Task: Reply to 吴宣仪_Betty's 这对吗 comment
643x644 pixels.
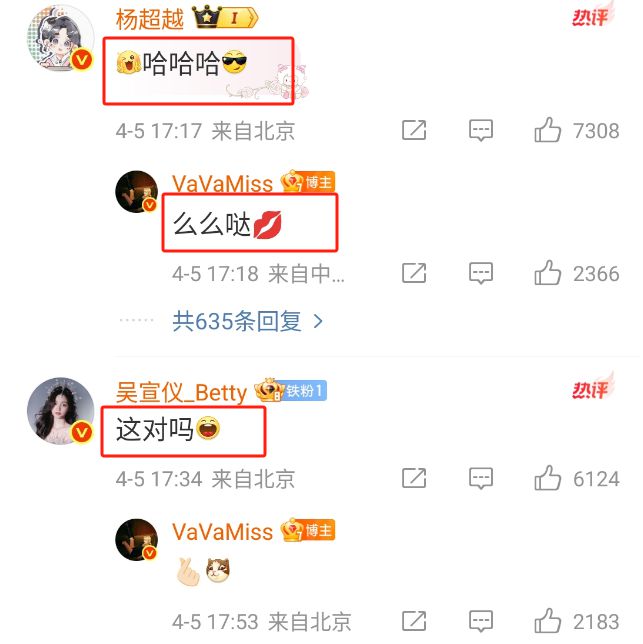Action: (481, 478)
